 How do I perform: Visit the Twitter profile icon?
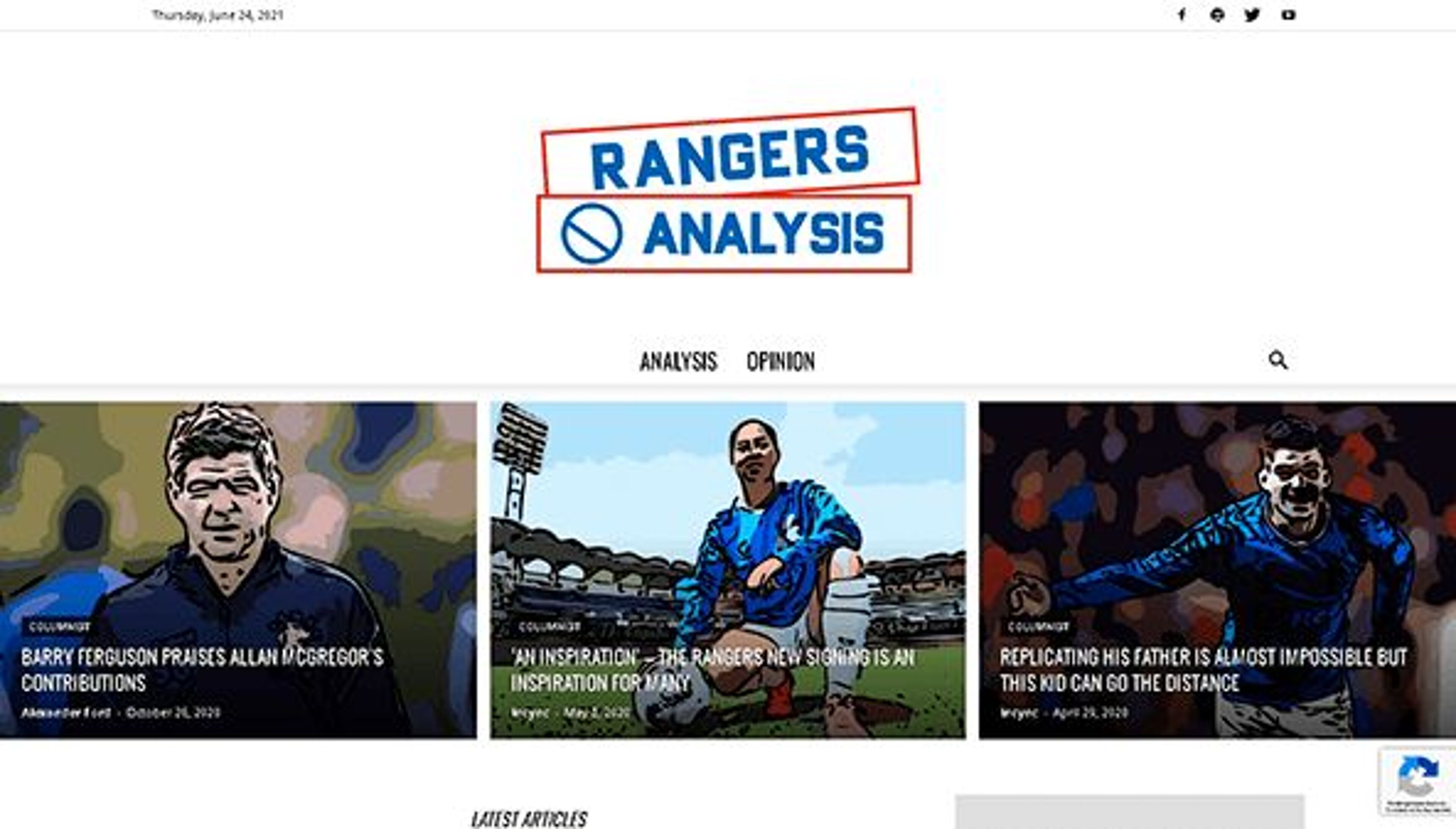(x=1252, y=15)
